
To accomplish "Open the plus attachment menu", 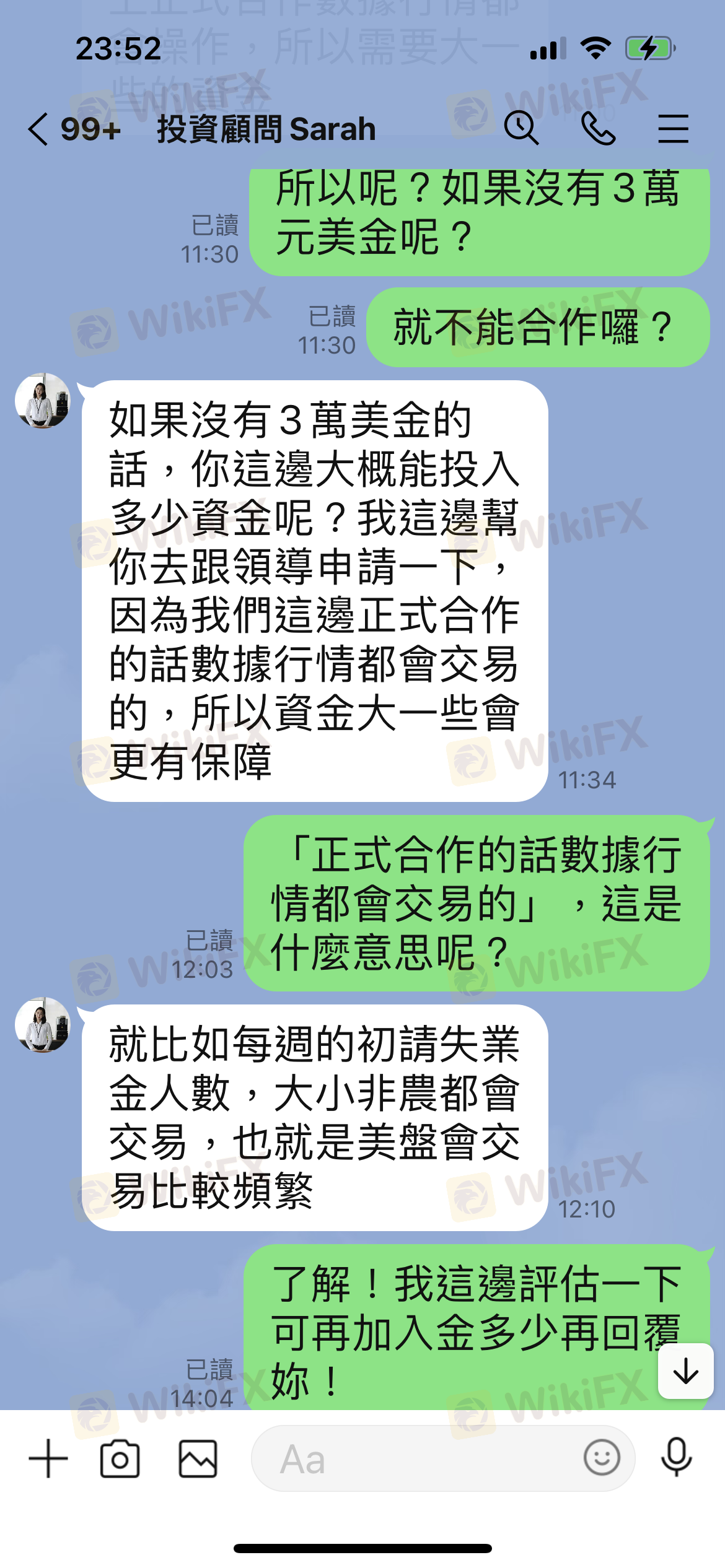I will 48,1458.
